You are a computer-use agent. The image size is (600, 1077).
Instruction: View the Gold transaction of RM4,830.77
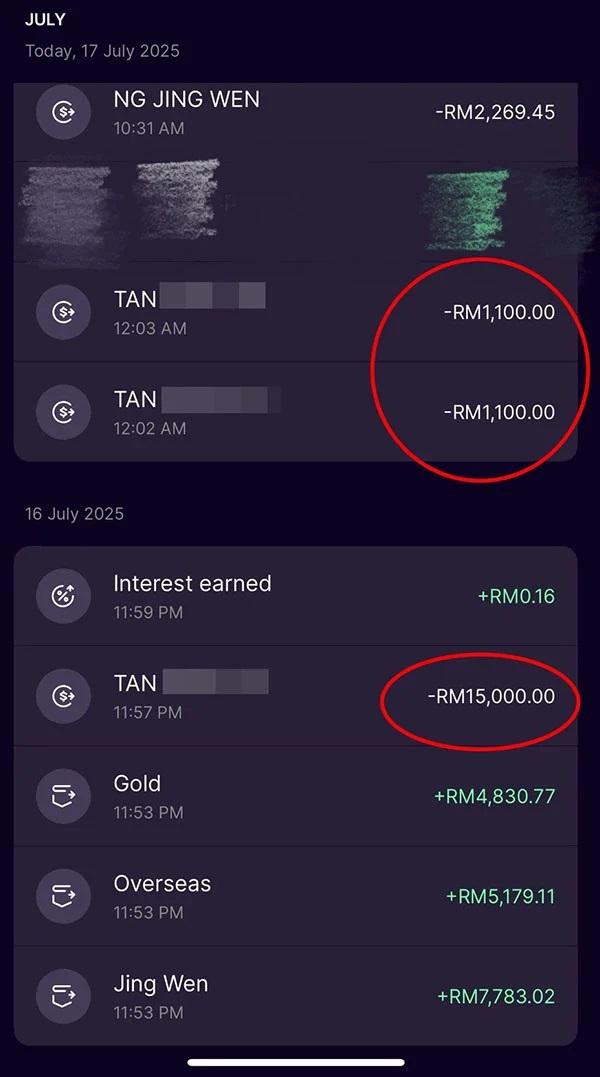click(x=295, y=796)
